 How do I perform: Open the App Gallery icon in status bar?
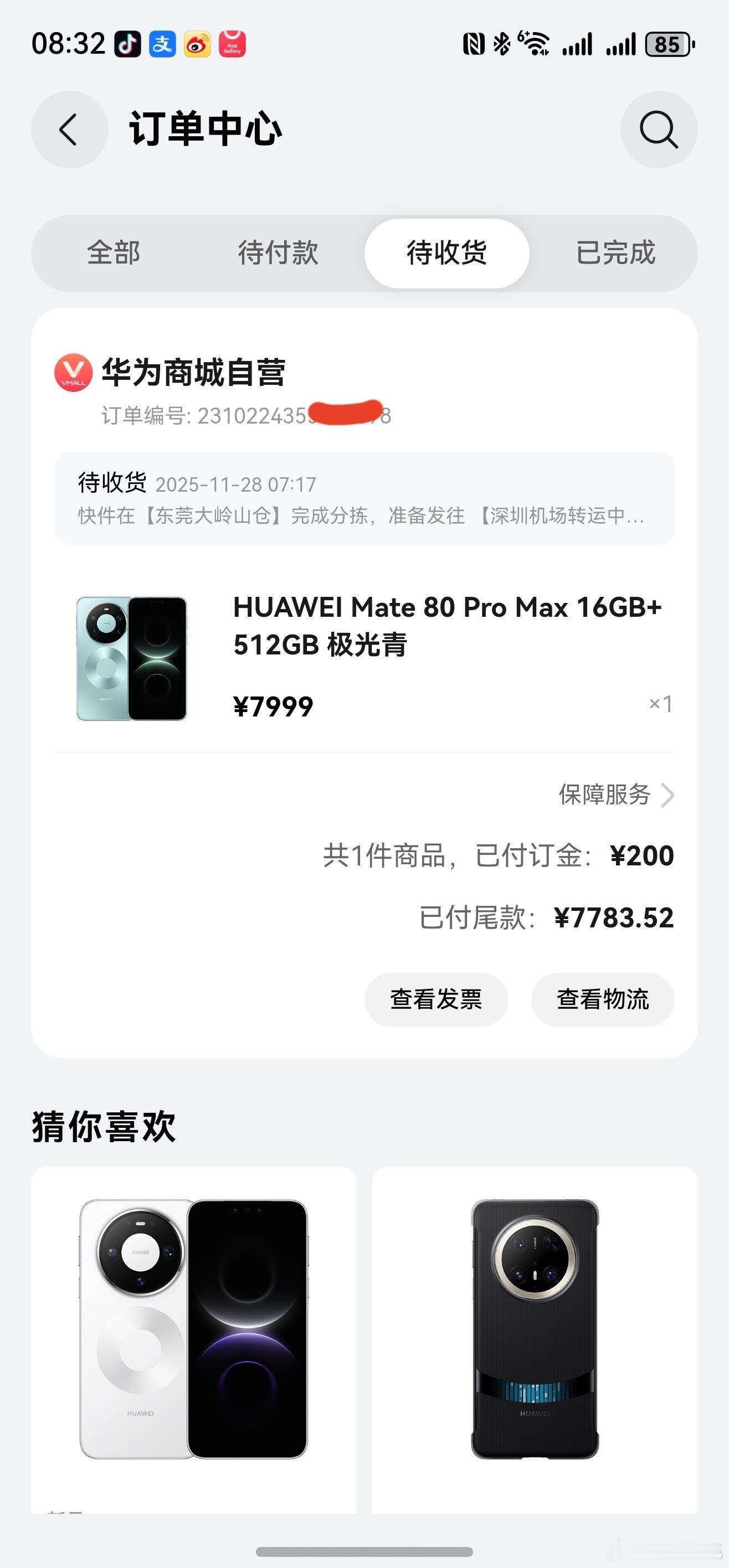click(x=233, y=43)
